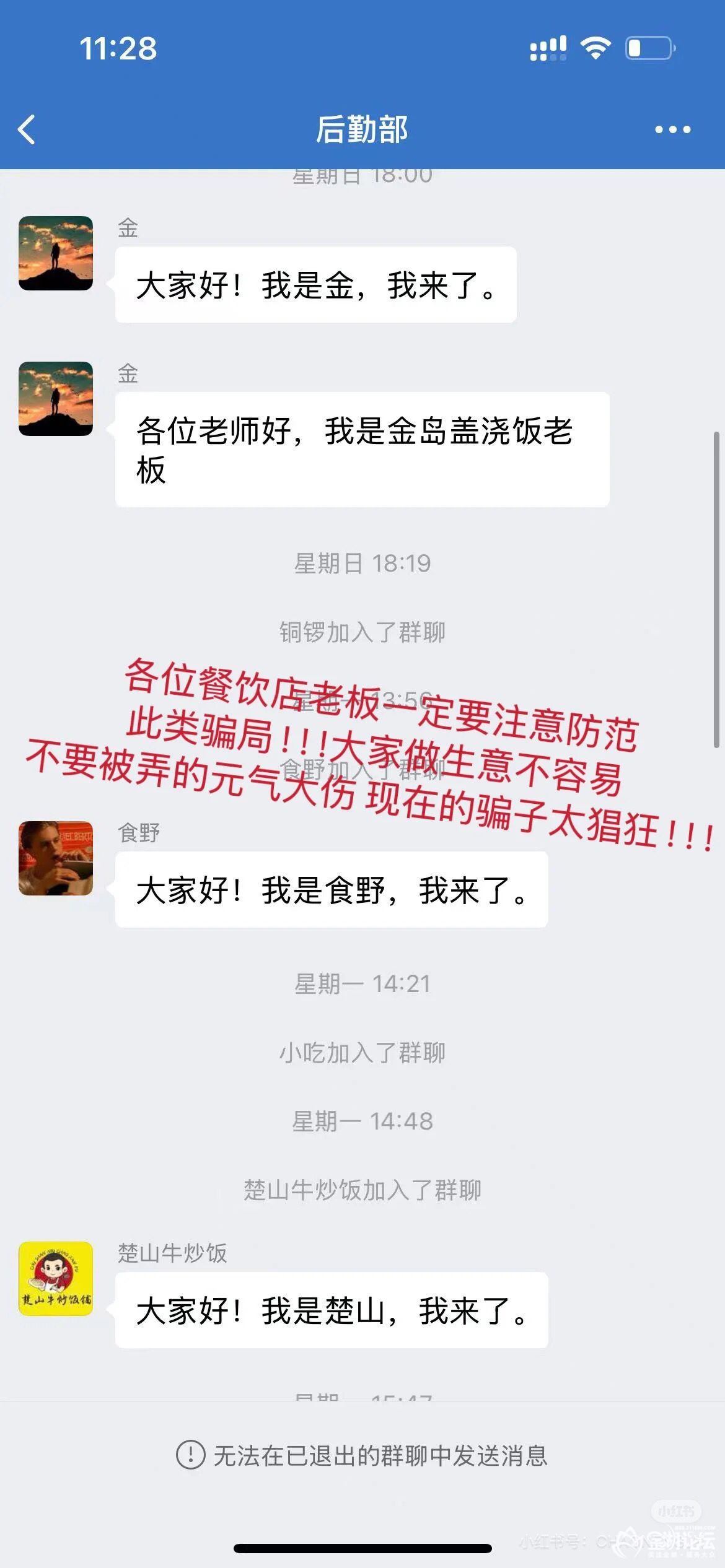The image size is (725, 1568).
Task: Open the three-dot group chat menu
Action: [x=672, y=129]
